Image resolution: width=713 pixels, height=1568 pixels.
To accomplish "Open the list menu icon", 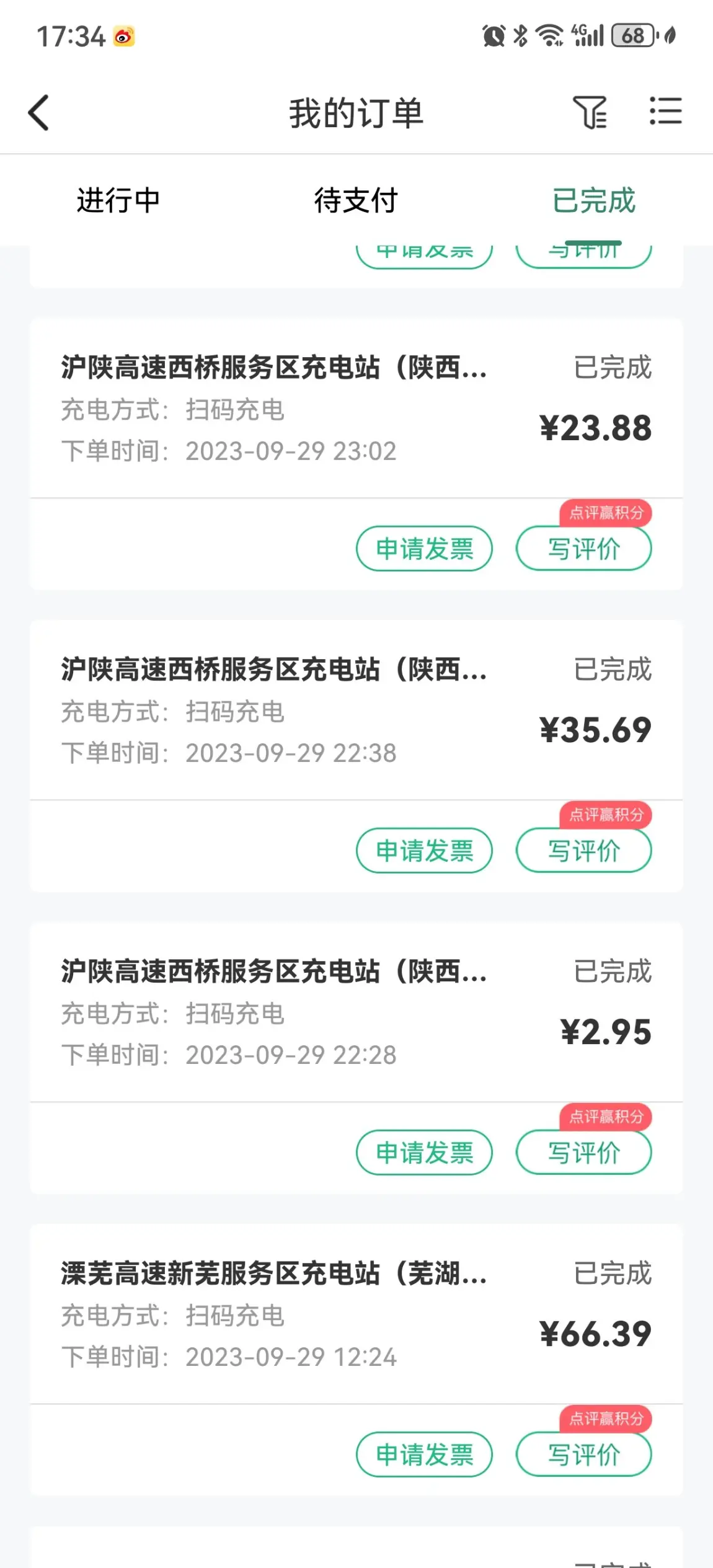I will point(665,111).
